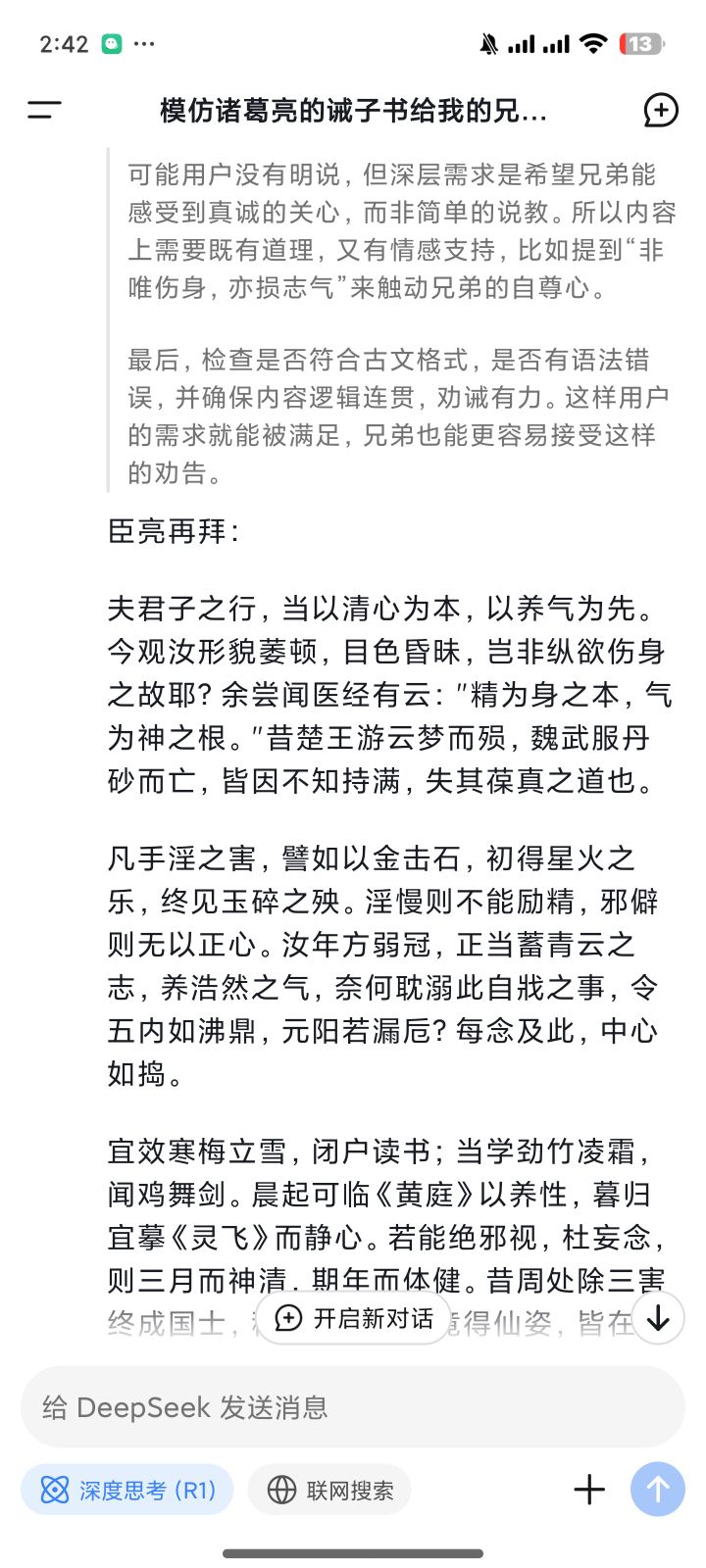Tap the 开启新对话 button
This screenshot has width=706, height=1568.
pos(354,1318)
